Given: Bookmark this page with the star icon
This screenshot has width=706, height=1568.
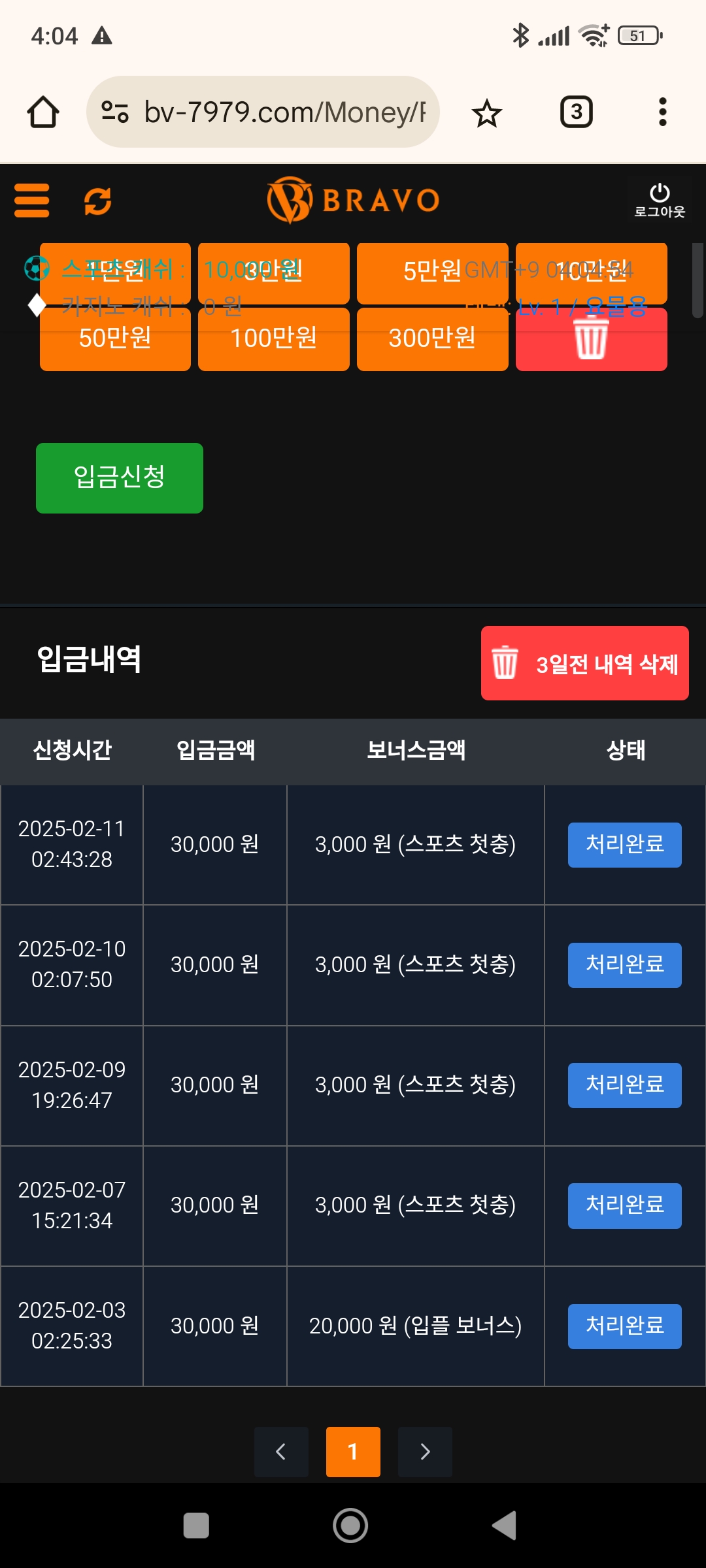Looking at the screenshot, I should [x=487, y=113].
